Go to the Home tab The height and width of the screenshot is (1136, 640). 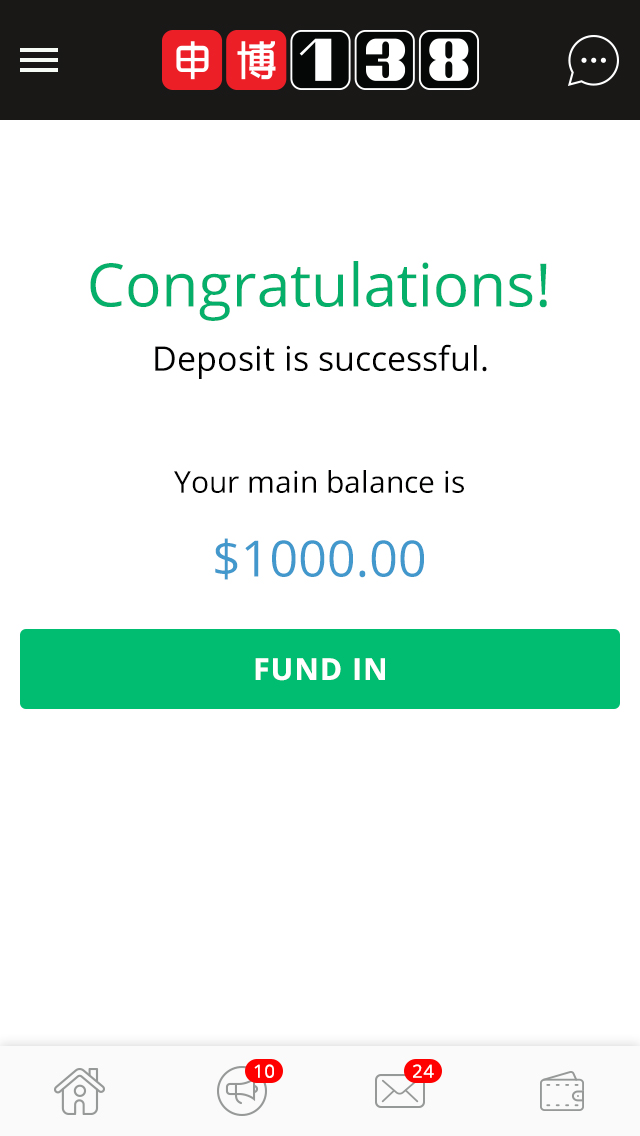coord(79,1091)
